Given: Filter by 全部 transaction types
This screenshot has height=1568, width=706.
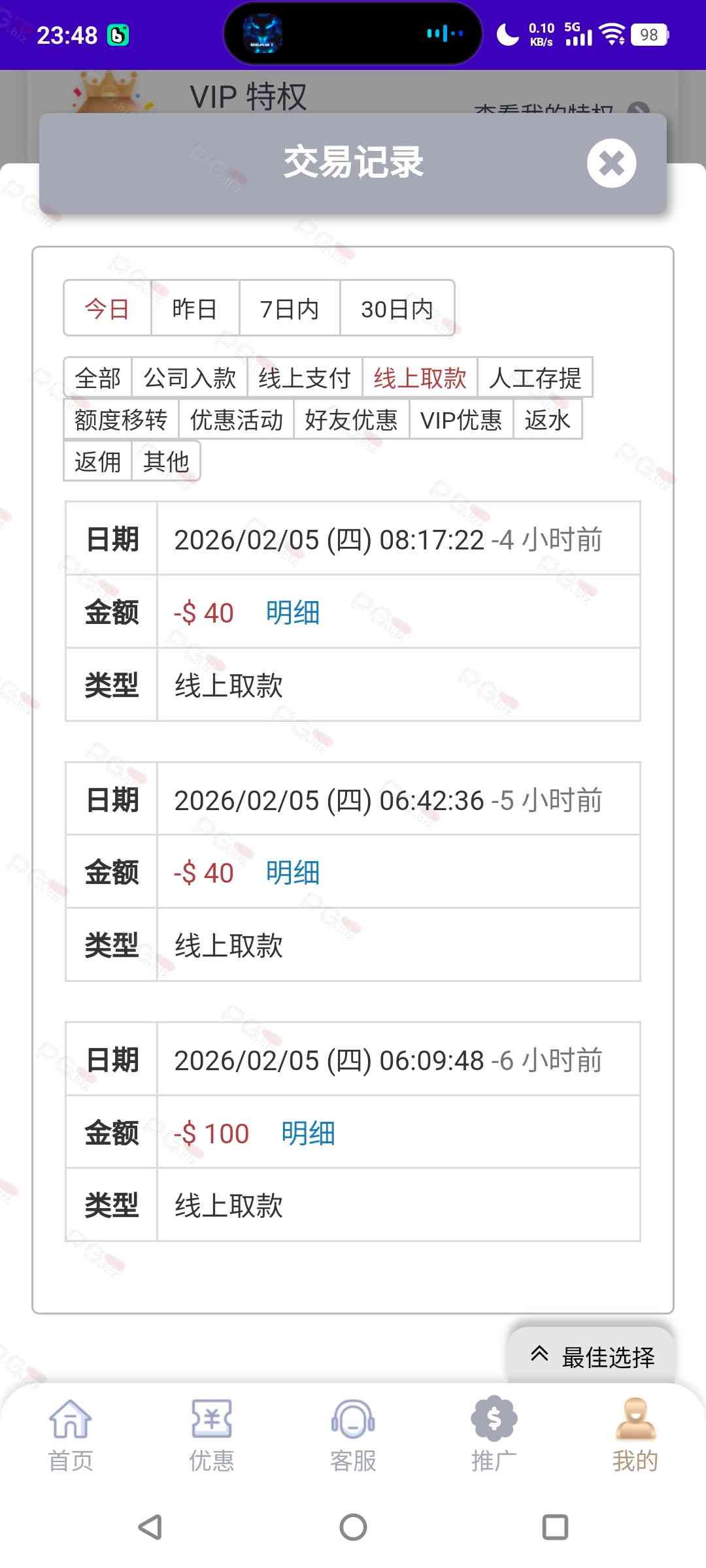Looking at the screenshot, I should (x=98, y=378).
